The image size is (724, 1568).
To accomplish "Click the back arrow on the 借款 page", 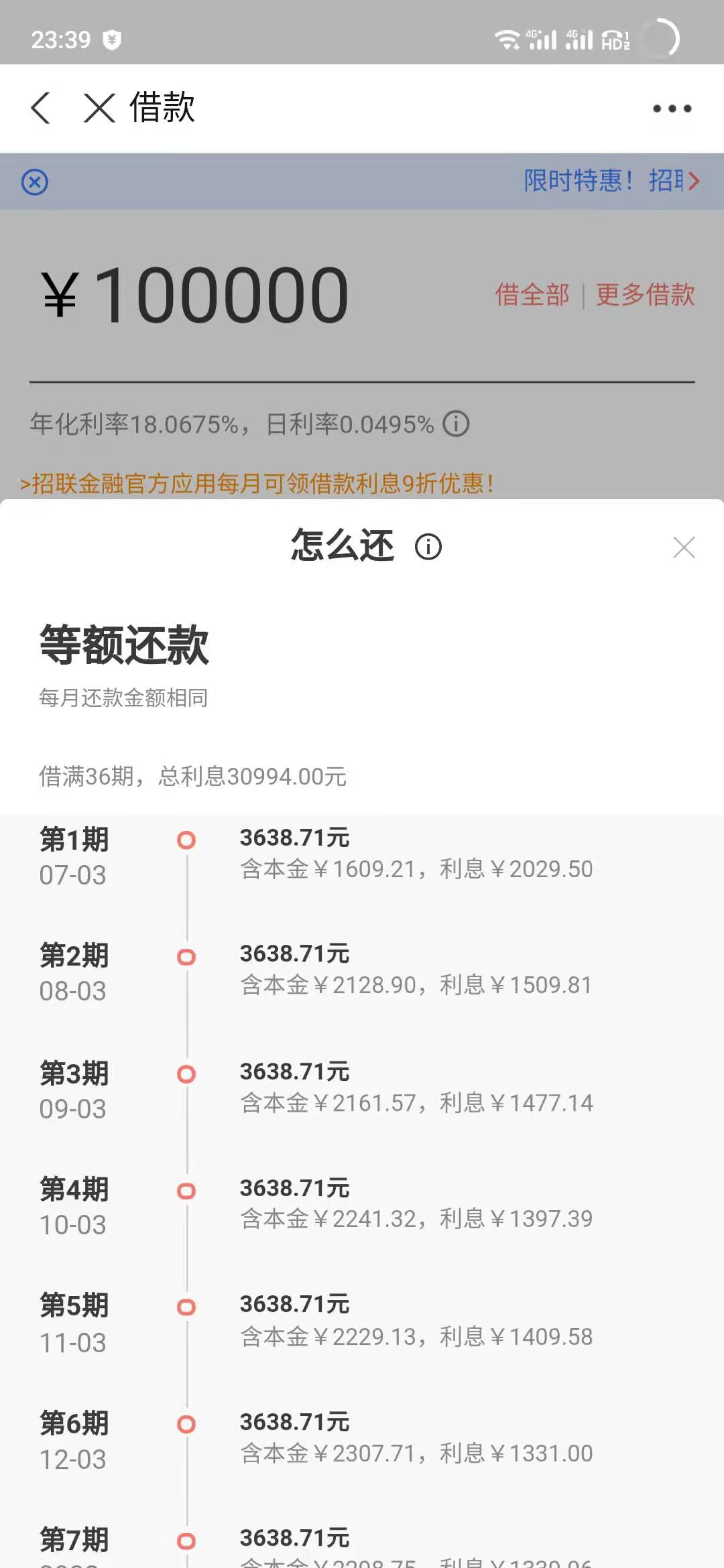I will [x=42, y=108].
